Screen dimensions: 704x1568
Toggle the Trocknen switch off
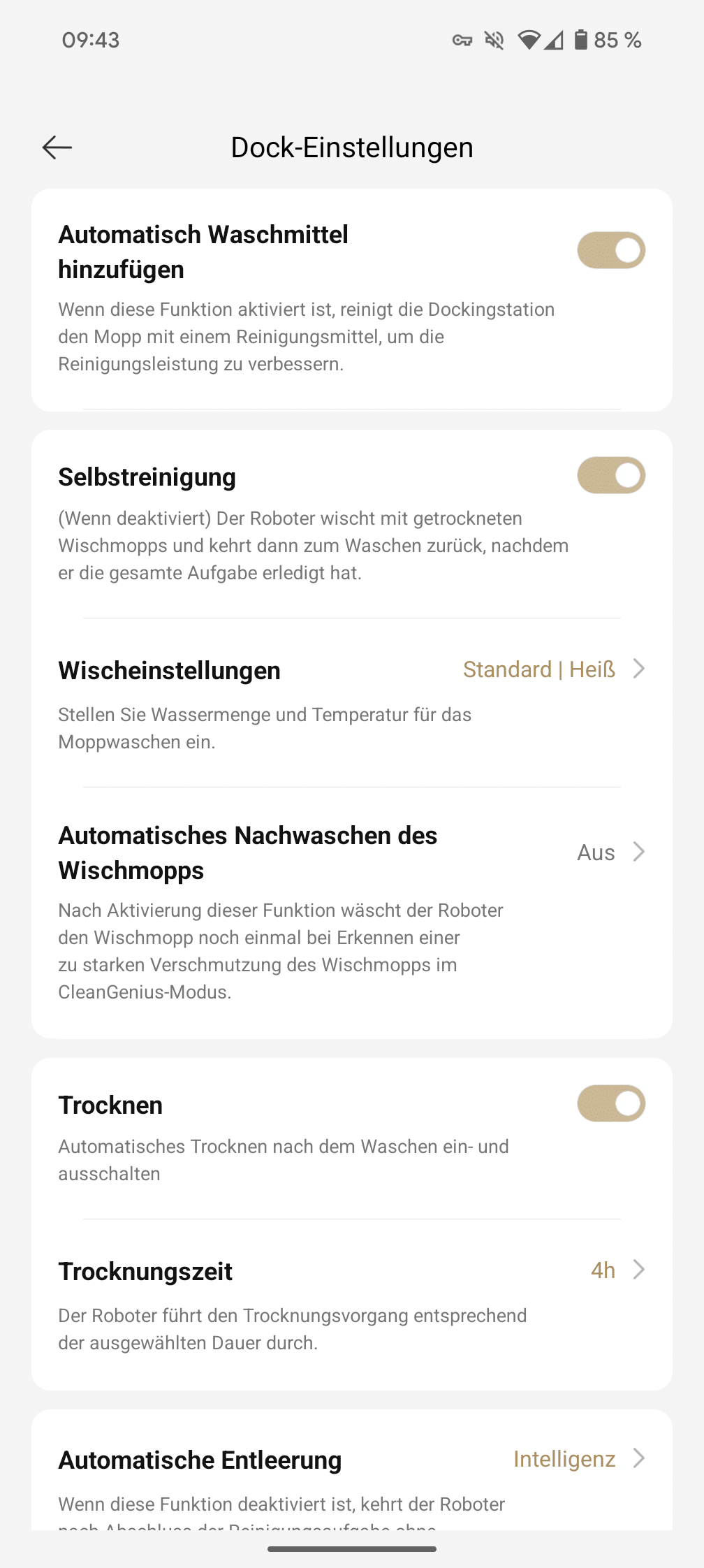(x=610, y=1104)
